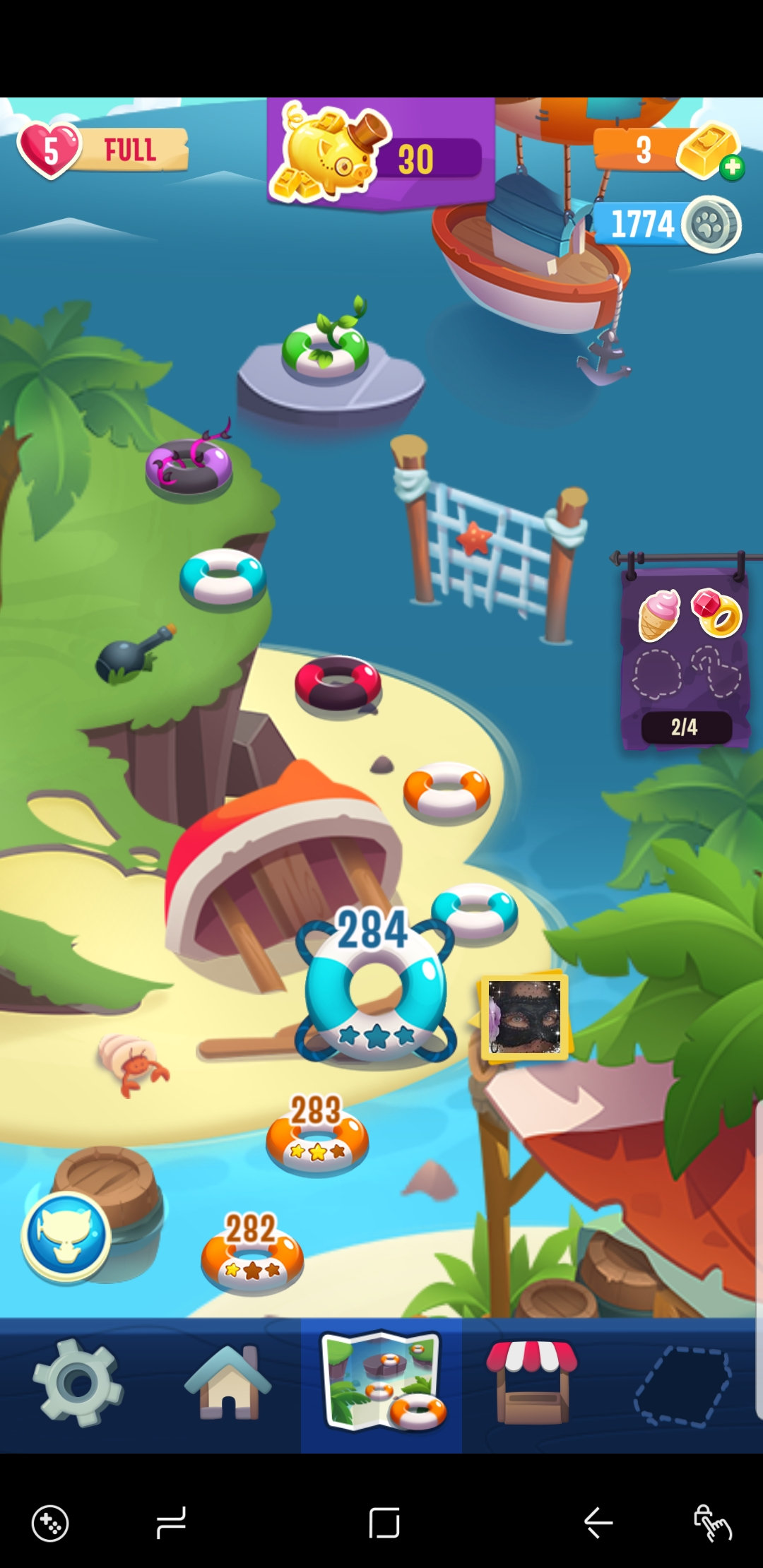Open system recent apps
Screen dimensions: 763x1568
click(x=171, y=1522)
